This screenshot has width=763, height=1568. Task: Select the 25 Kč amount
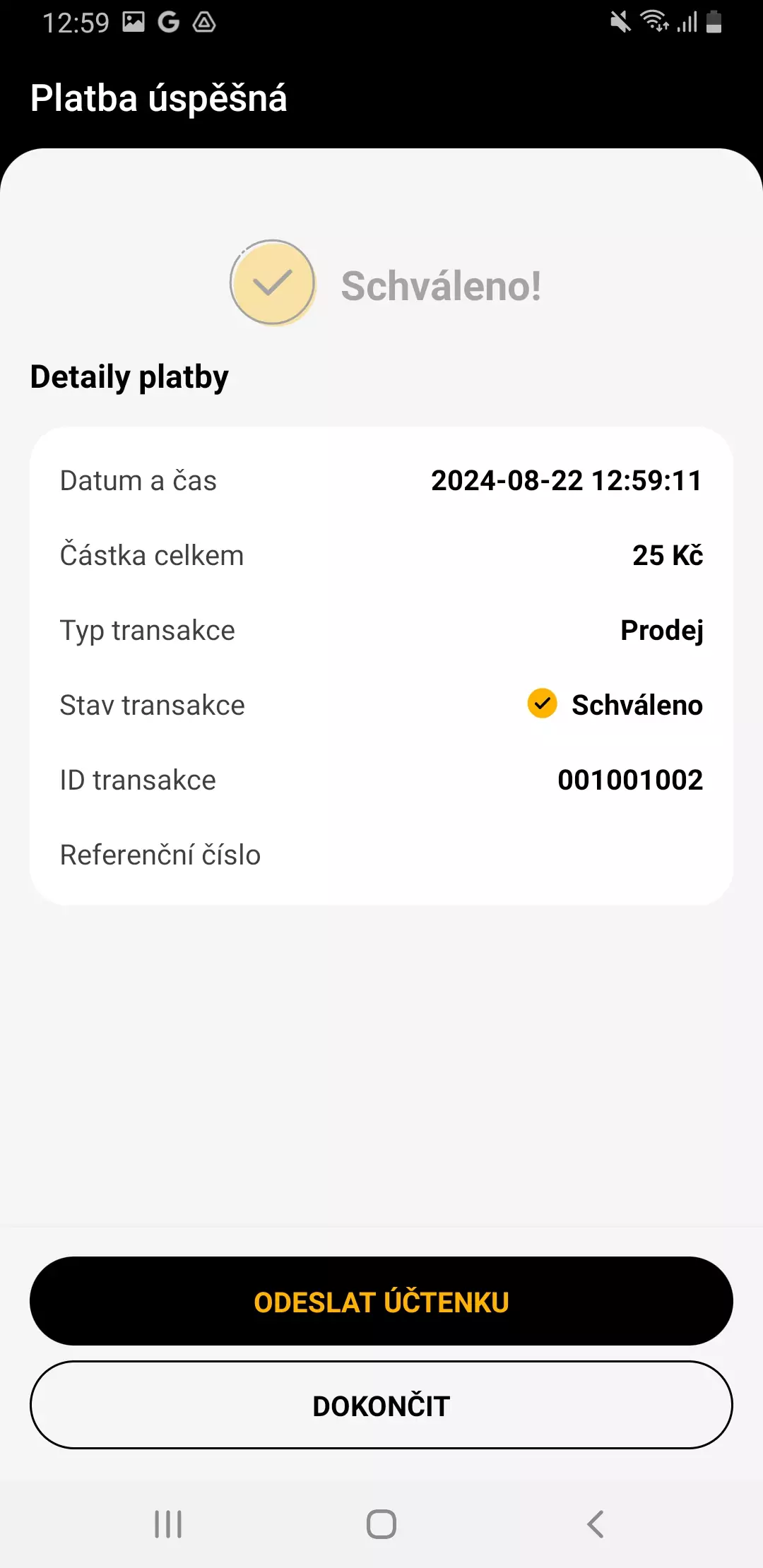click(x=667, y=555)
